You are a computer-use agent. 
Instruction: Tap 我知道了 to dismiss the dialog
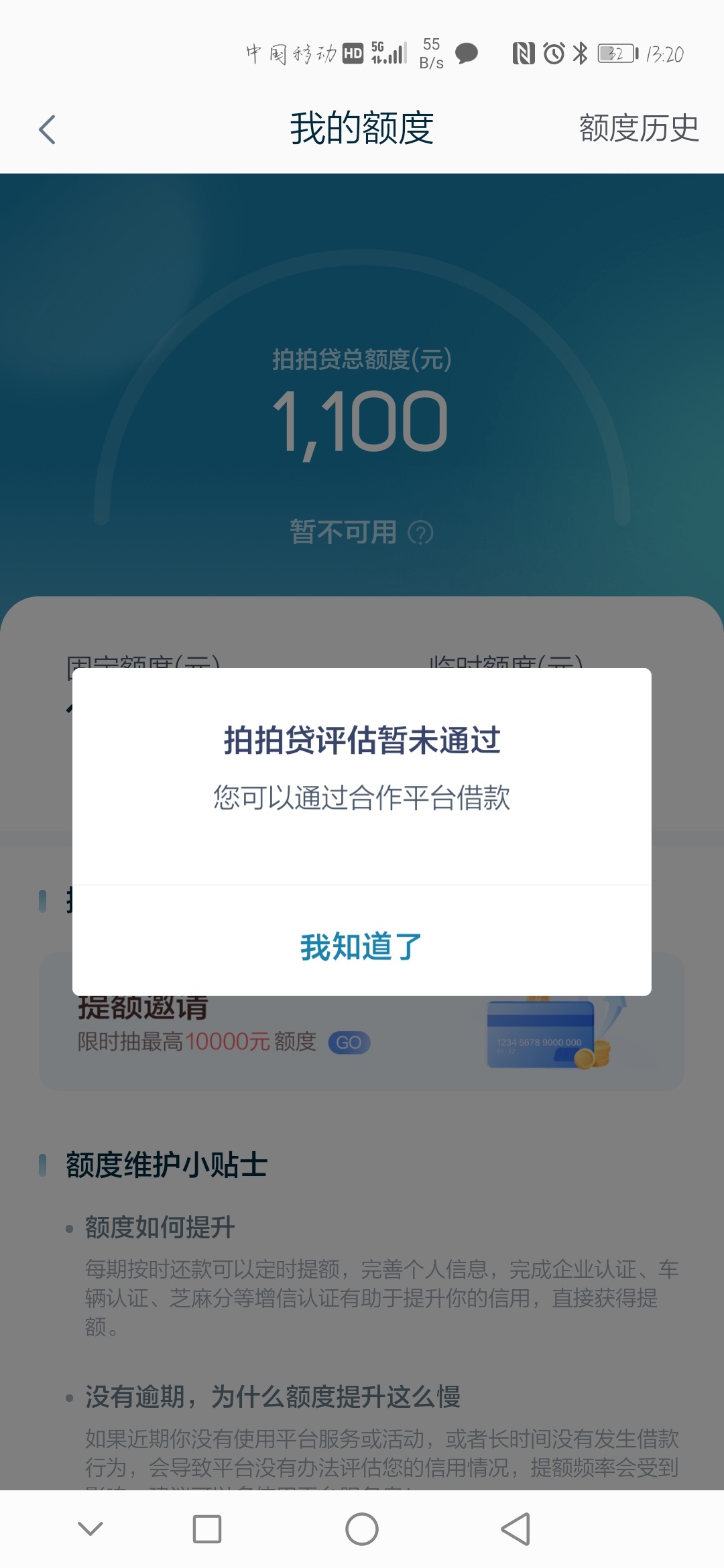click(361, 946)
